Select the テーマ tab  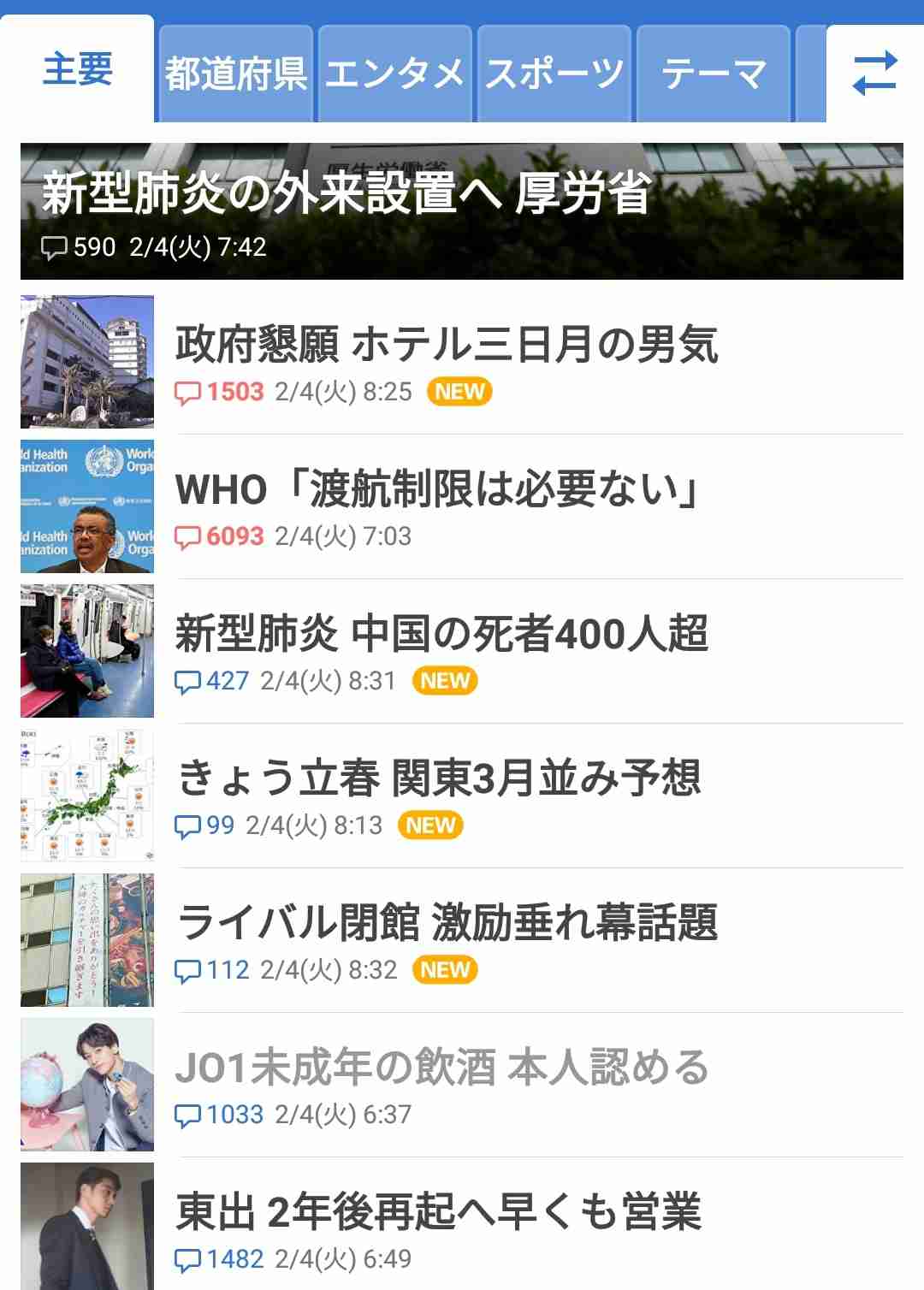[714, 74]
